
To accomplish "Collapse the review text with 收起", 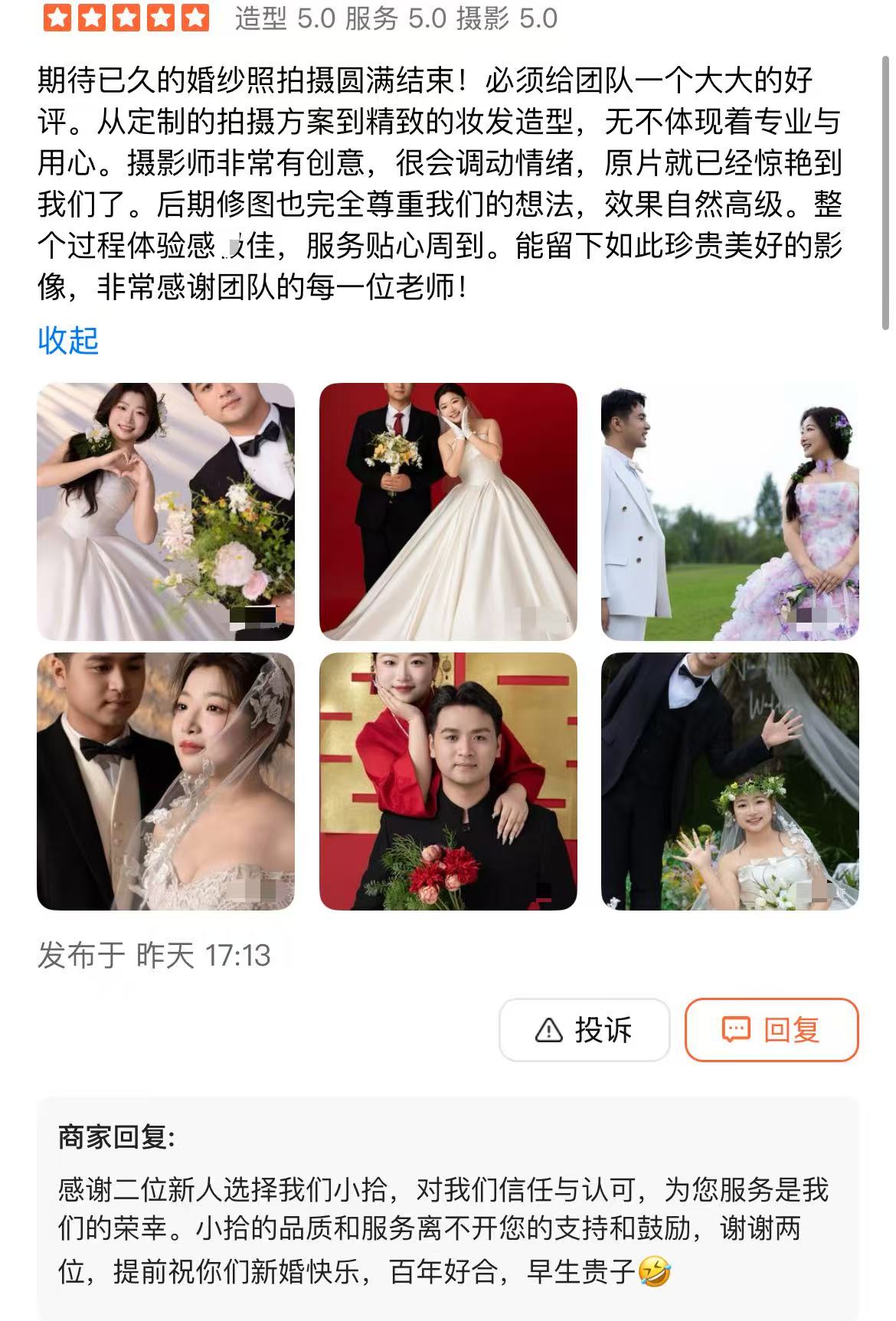I will click(68, 341).
